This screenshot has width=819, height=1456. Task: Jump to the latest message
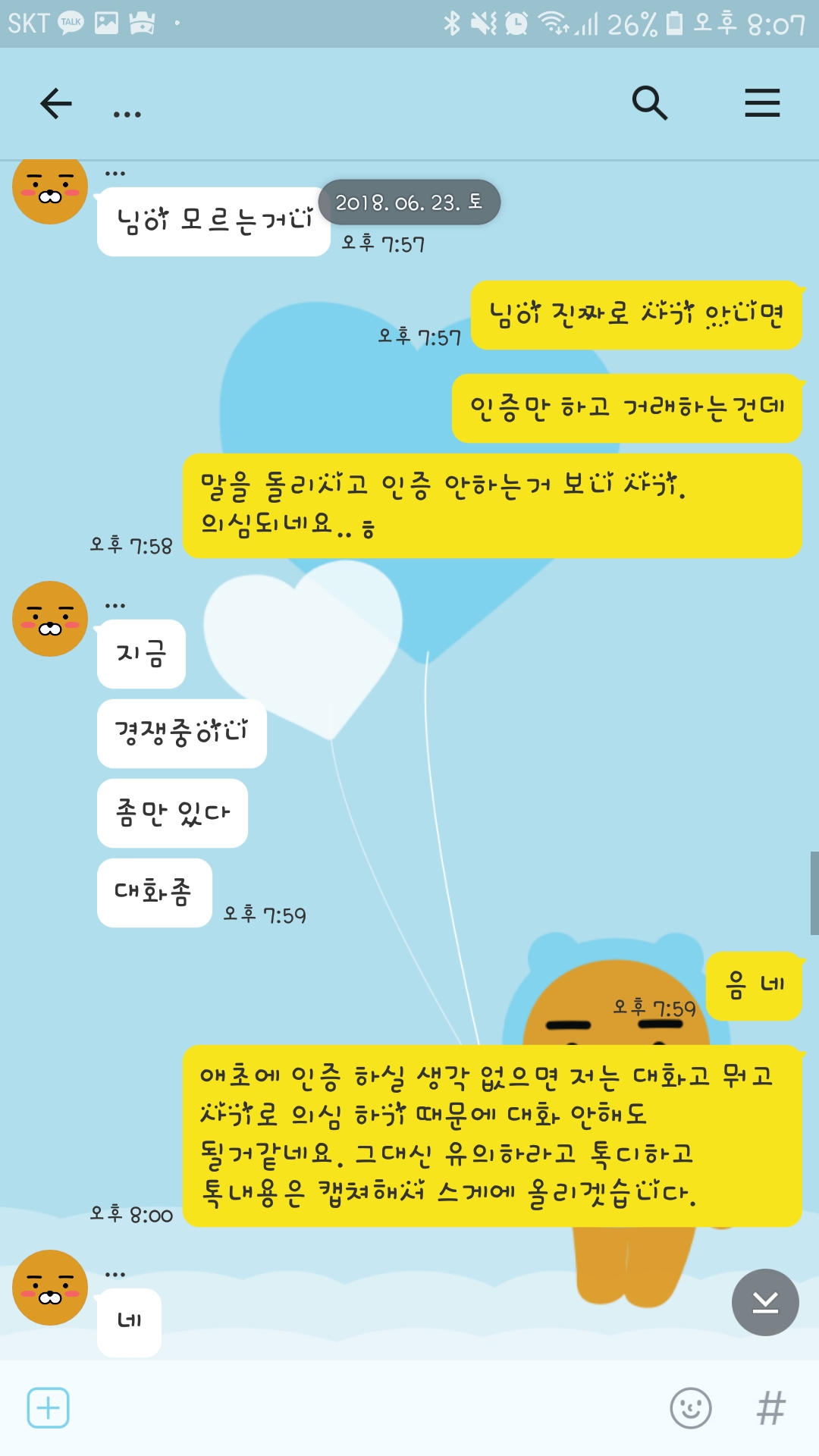click(x=764, y=1302)
